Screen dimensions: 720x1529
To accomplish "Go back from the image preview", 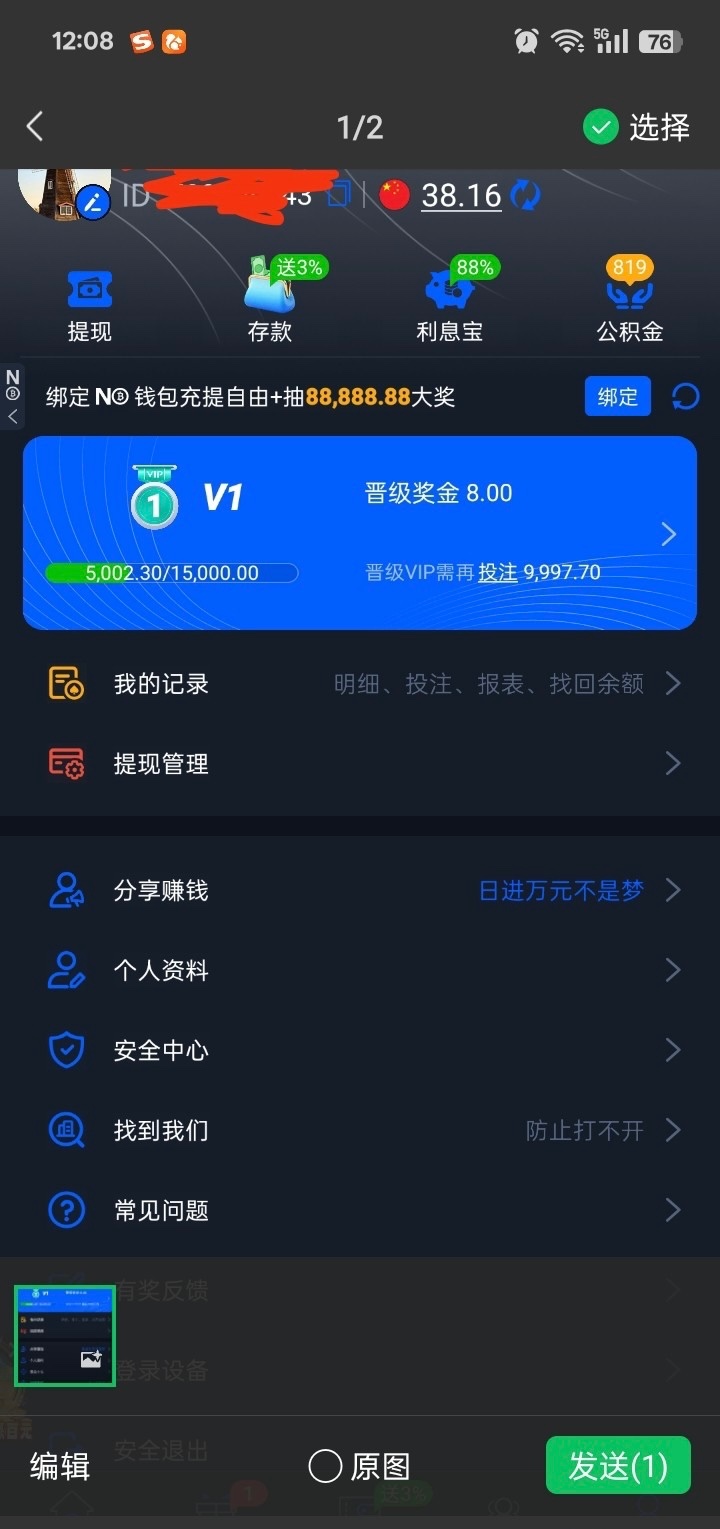I will pos(35,127).
